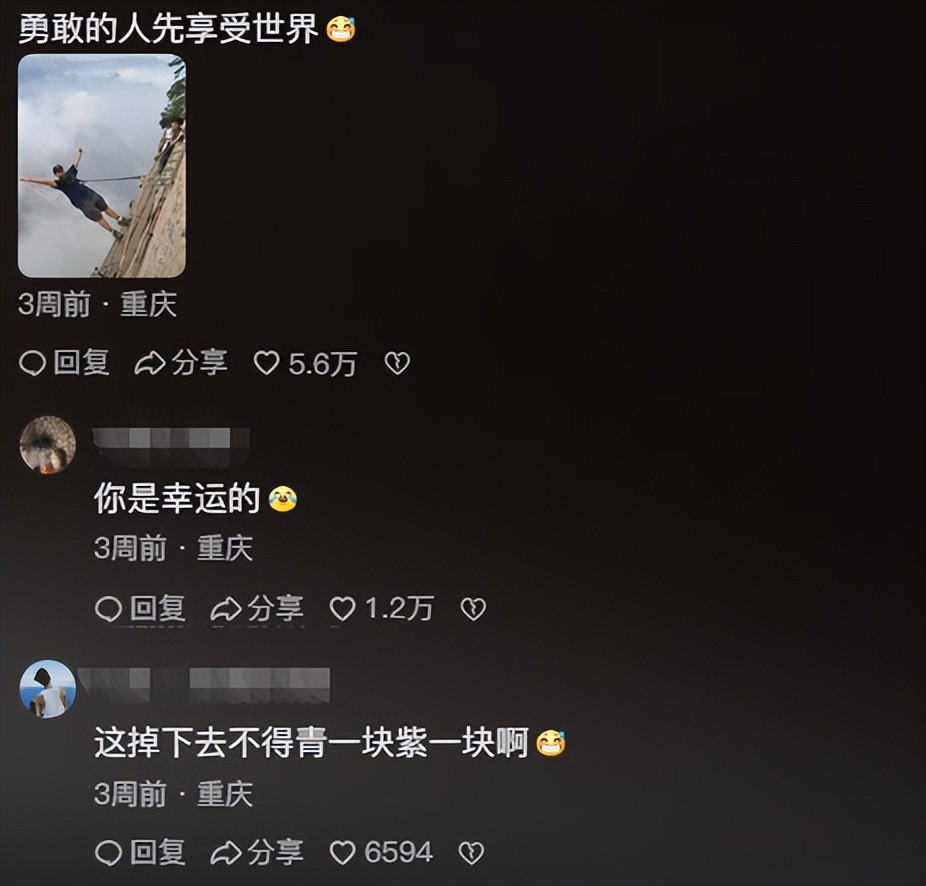Like the comment with 1.2万 likes
Image resolution: width=926 pixels, height=886 pixels.
tap(343, 608)
